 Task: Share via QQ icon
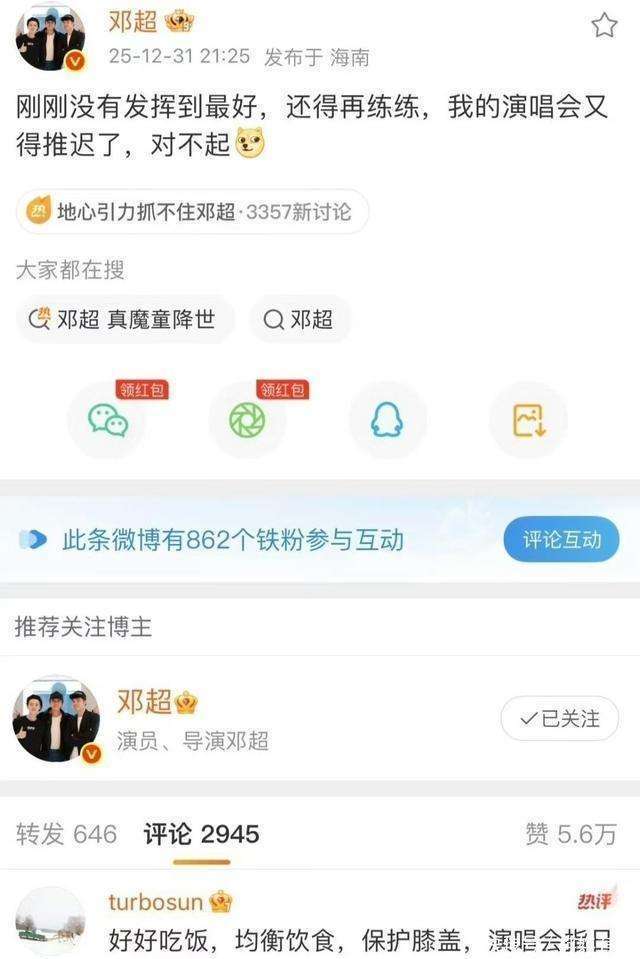tap(388, 421)
